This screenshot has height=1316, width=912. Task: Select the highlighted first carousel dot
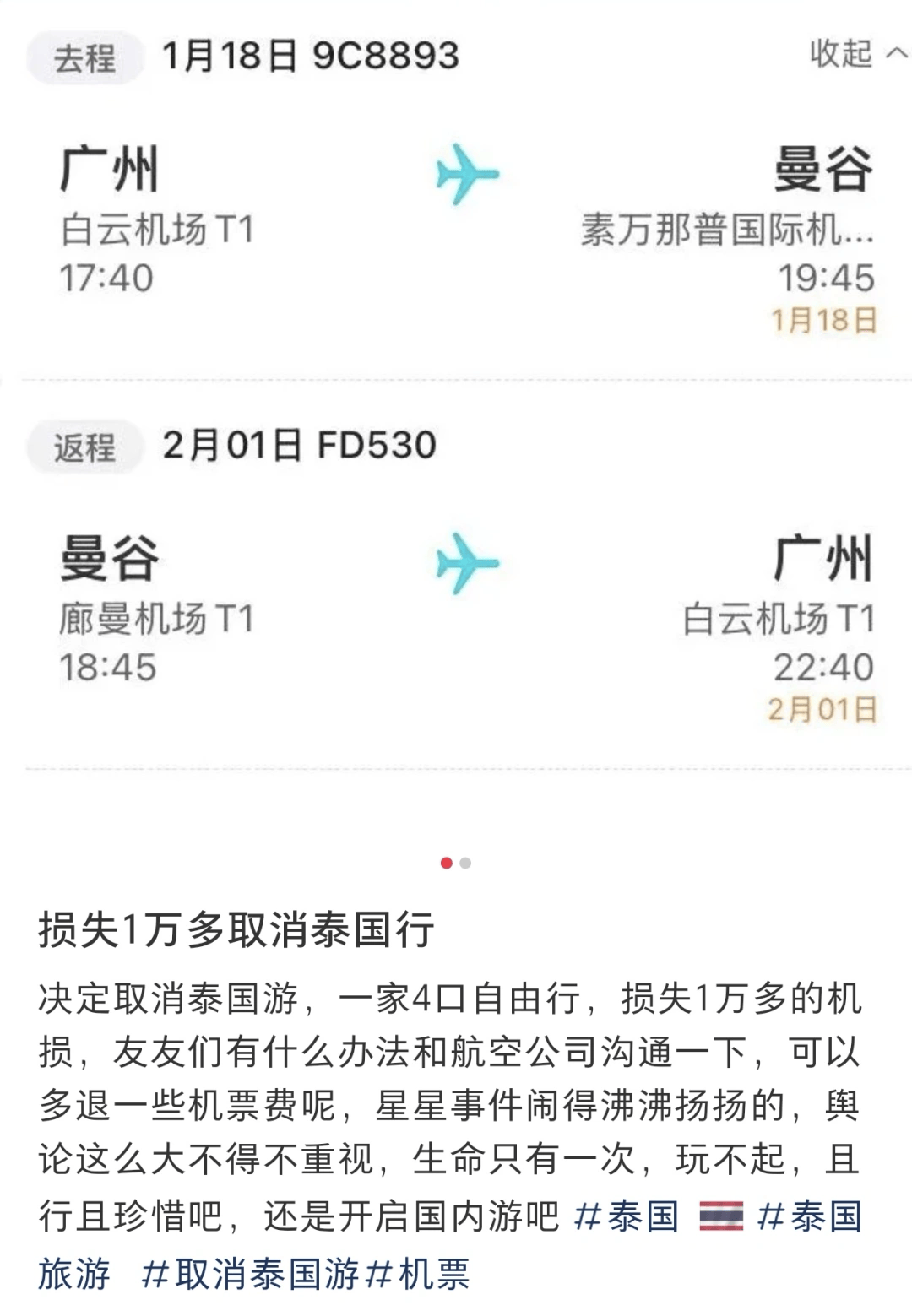pos(446,864)
